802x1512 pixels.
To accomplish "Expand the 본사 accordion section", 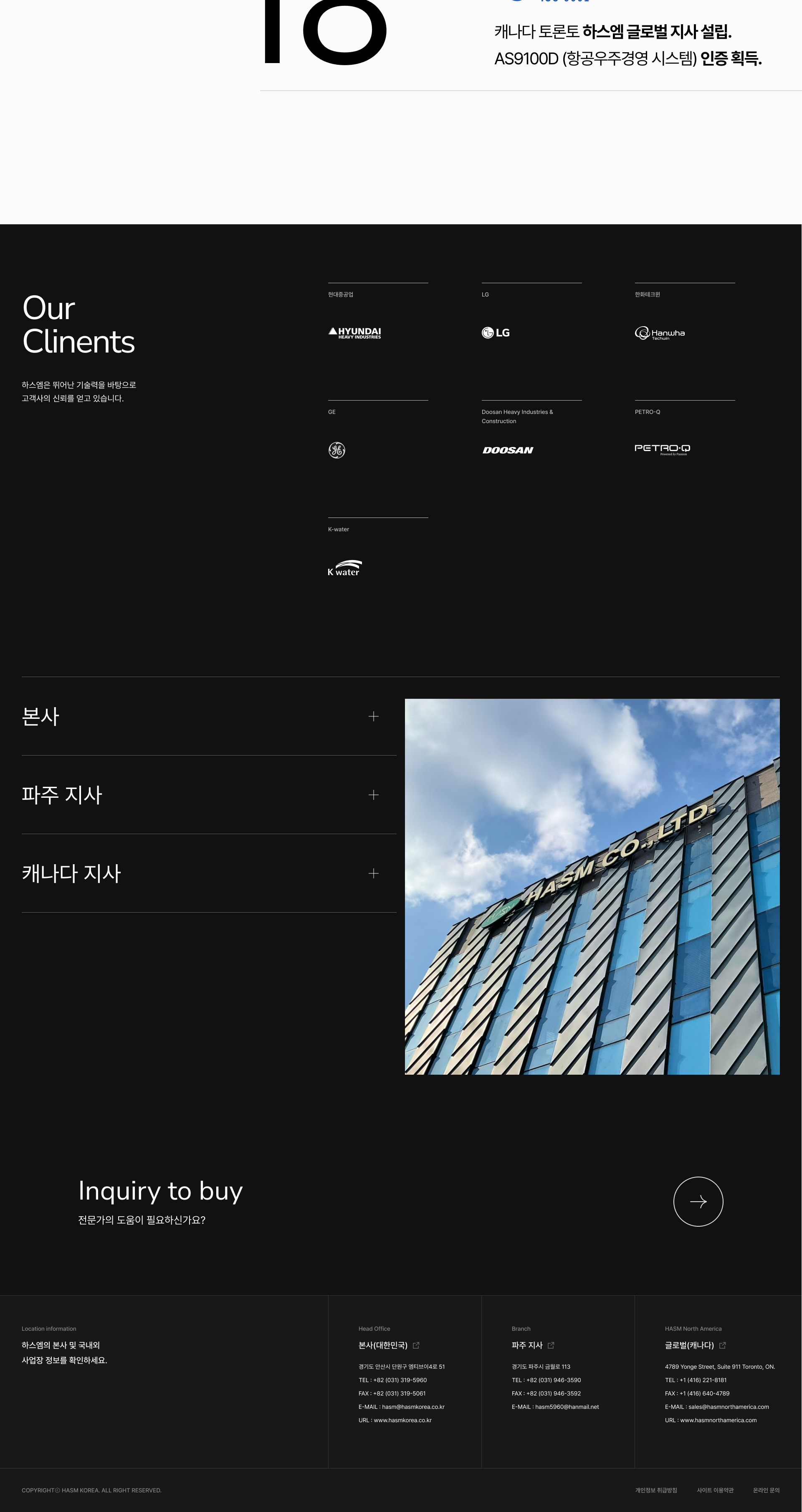I will tap(373, 716).
